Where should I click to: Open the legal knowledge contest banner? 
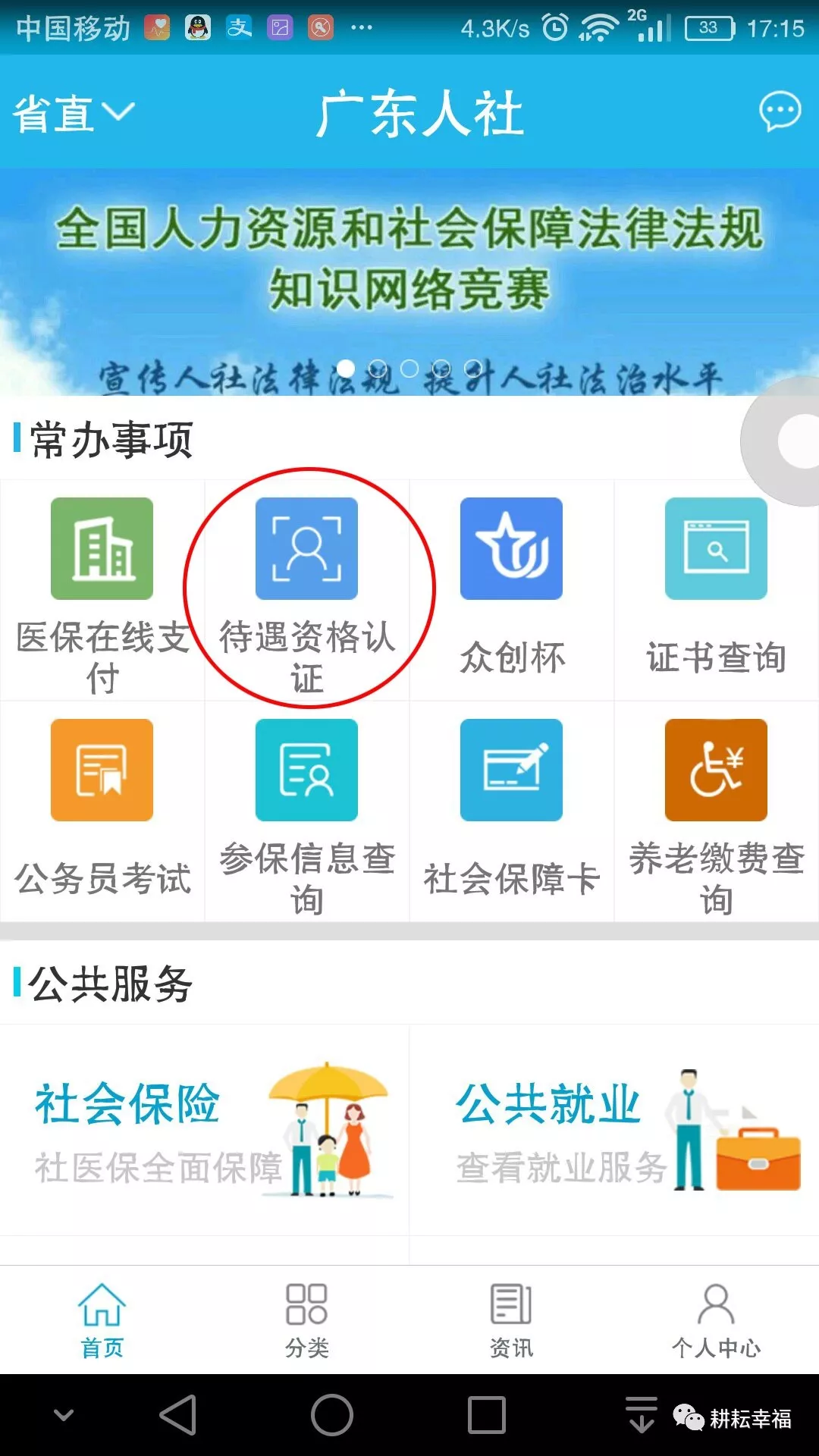coord(409,281)
